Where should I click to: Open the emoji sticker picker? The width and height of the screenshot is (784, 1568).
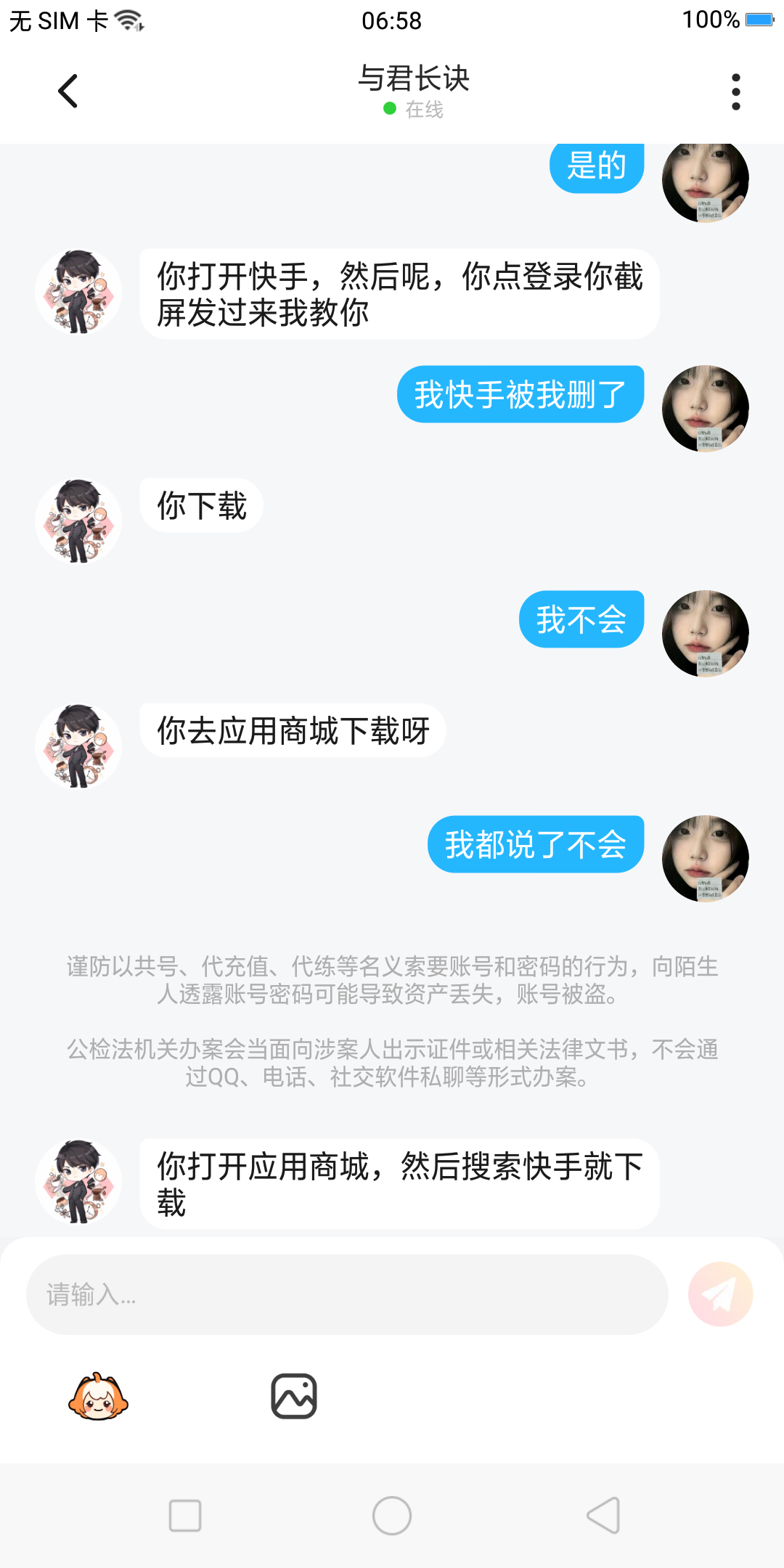pos(98,1396)
